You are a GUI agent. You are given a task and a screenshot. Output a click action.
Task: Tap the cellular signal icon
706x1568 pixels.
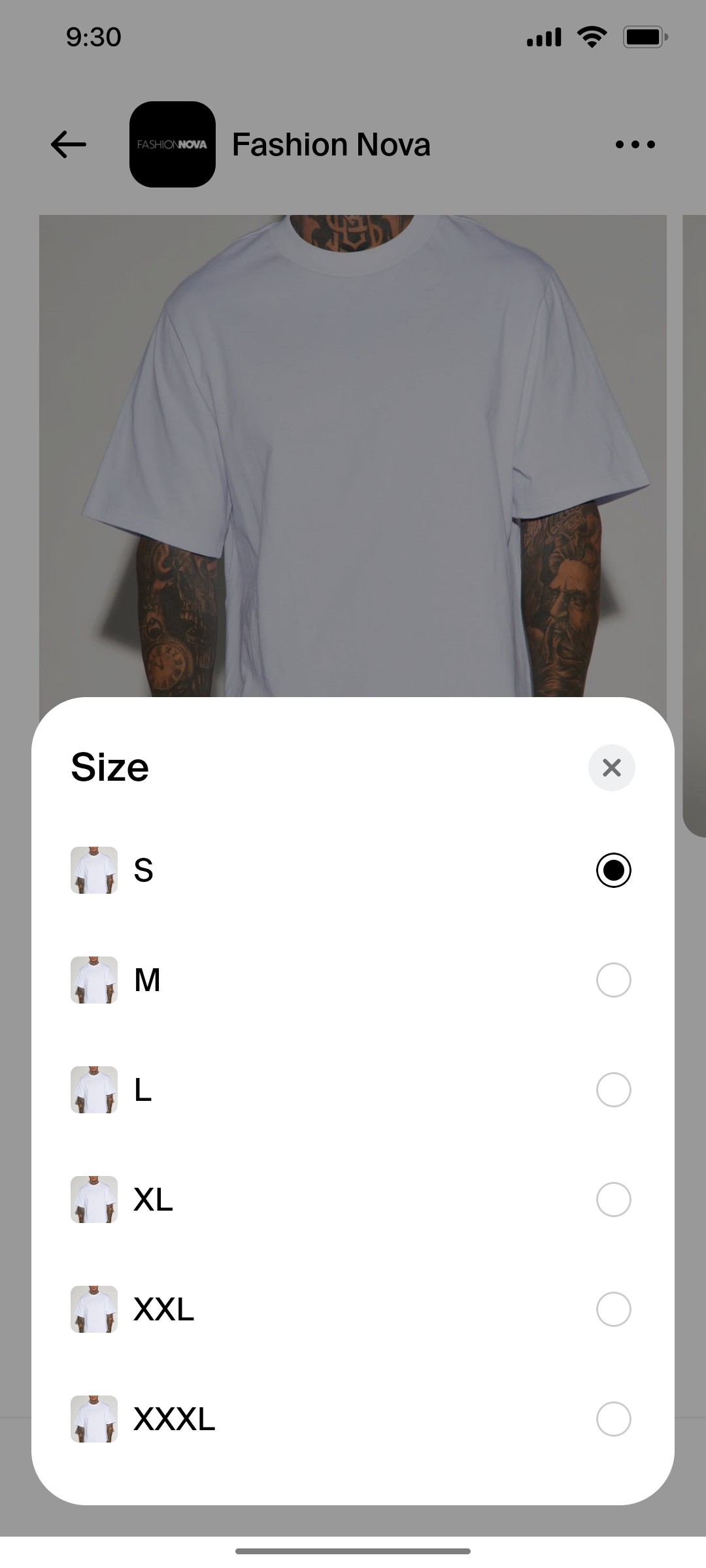coord(544,37)
